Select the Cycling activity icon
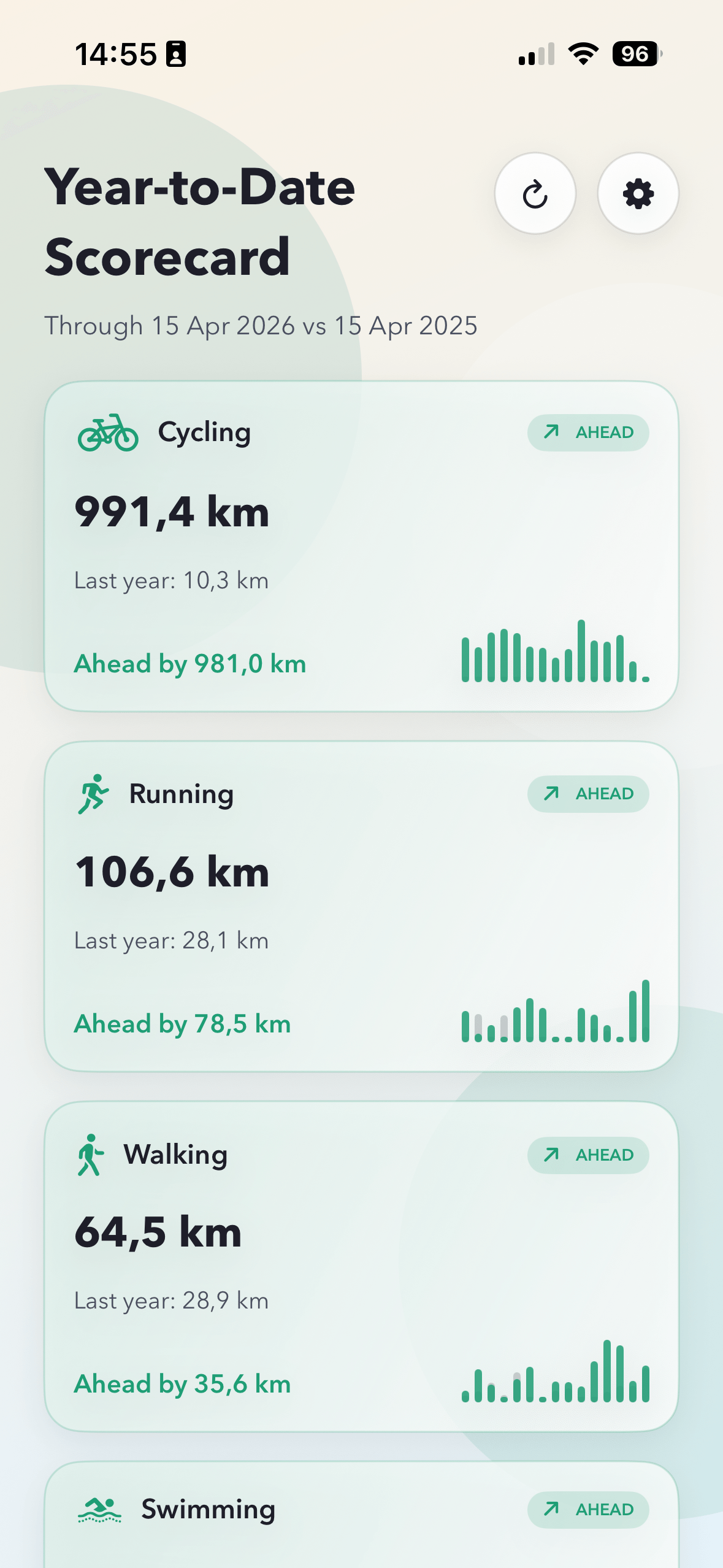This screenshot has height=1568, width=723. [109, 433]
